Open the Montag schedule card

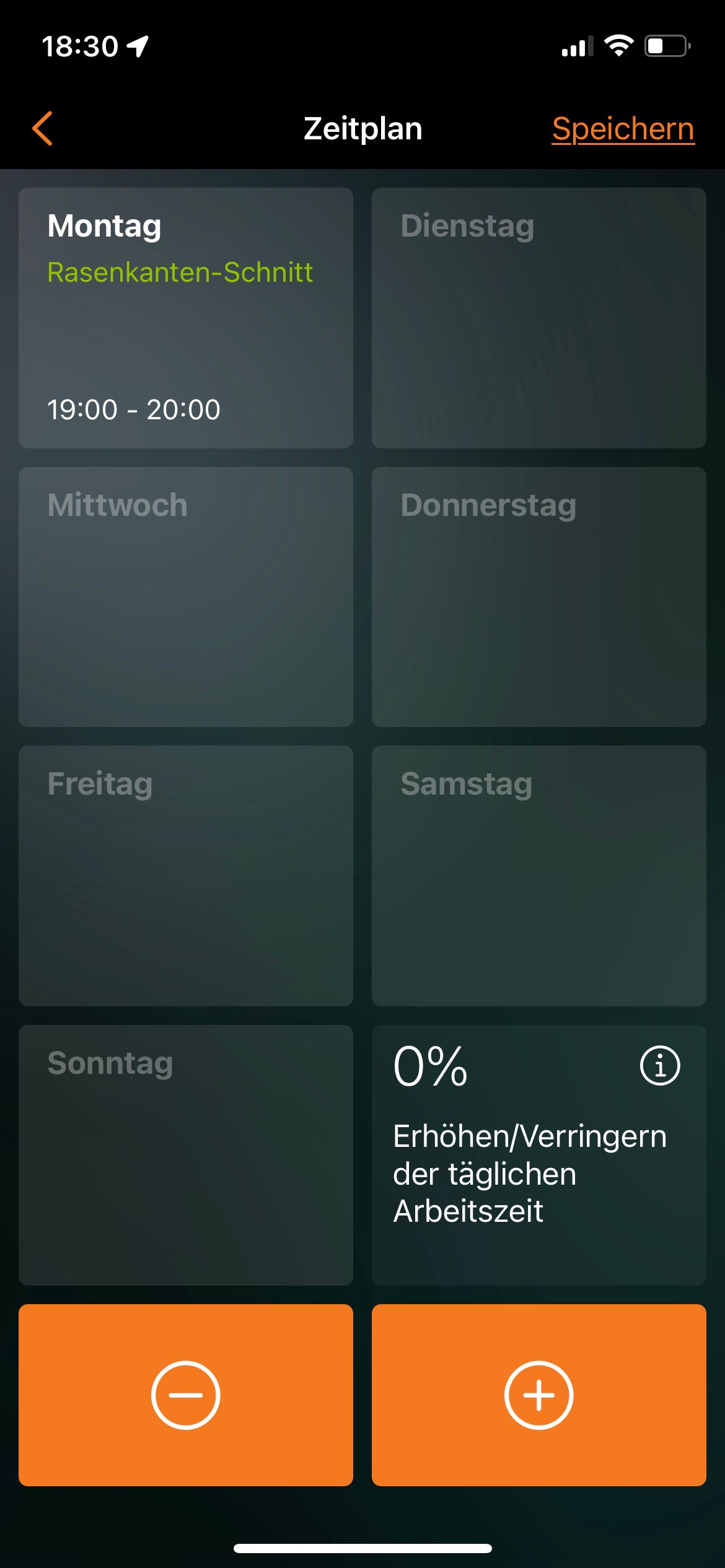click(186, 318)
